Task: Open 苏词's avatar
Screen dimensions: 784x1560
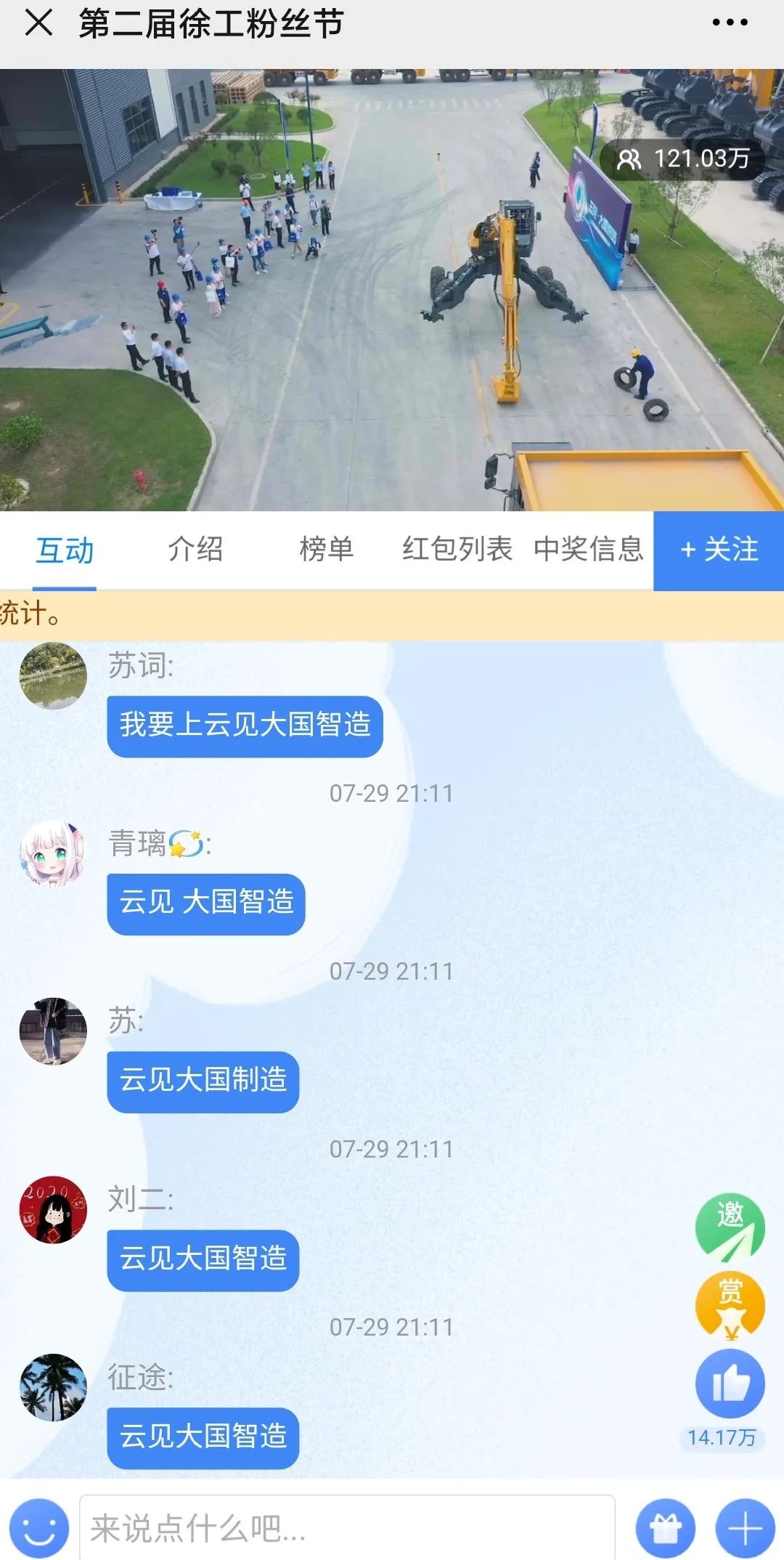Action: [53, 676]
